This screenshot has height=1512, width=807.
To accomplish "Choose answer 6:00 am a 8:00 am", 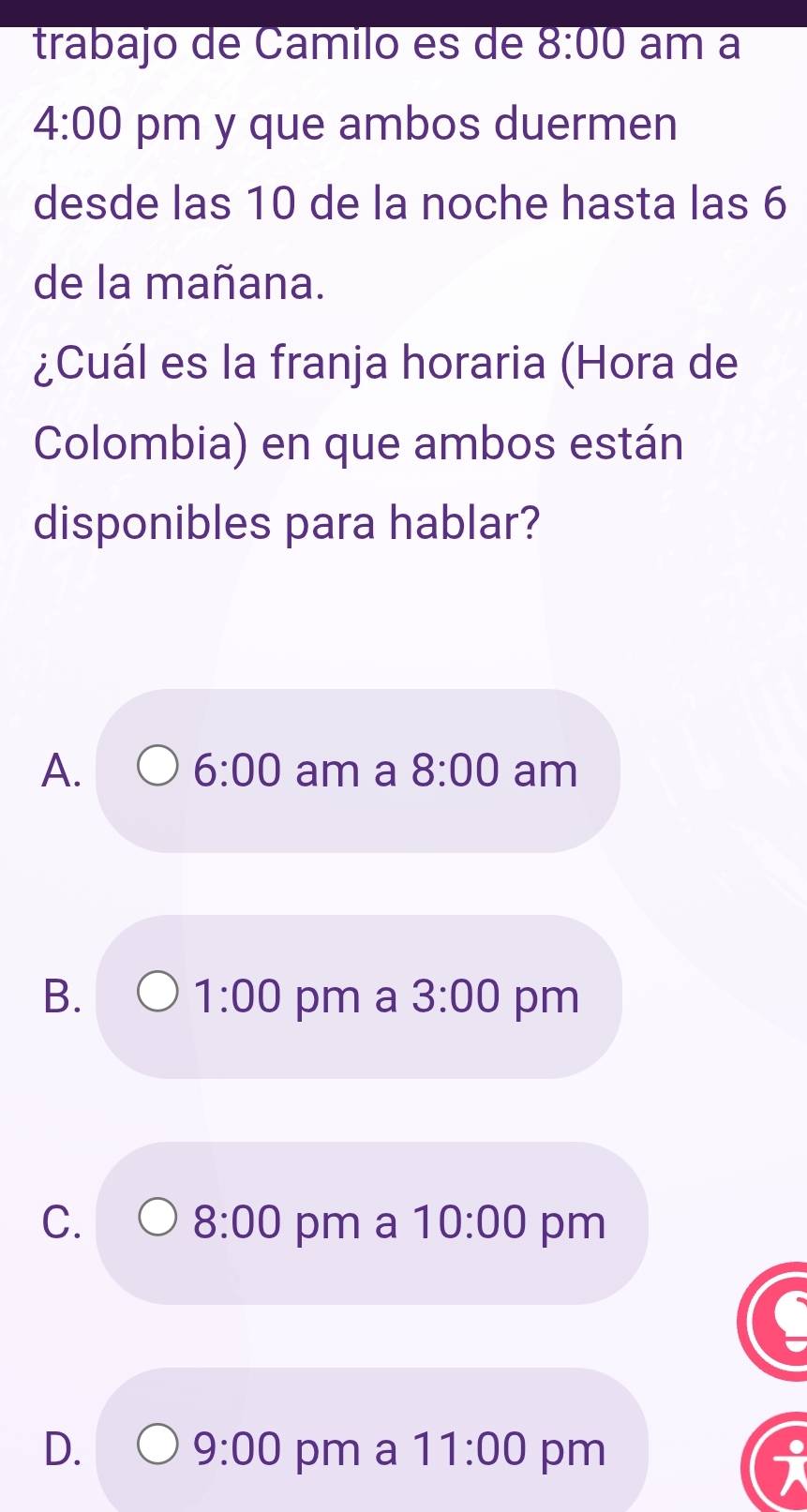I will point(359,771).
